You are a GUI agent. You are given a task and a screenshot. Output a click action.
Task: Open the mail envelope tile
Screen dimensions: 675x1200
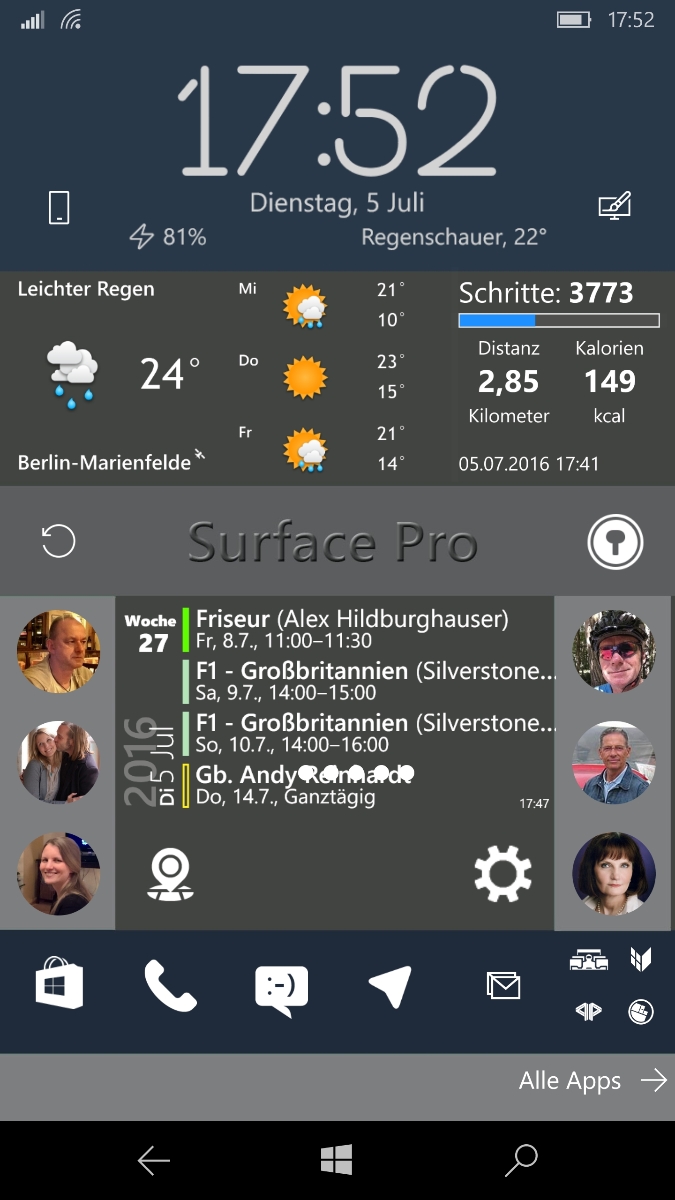[504, 987]
